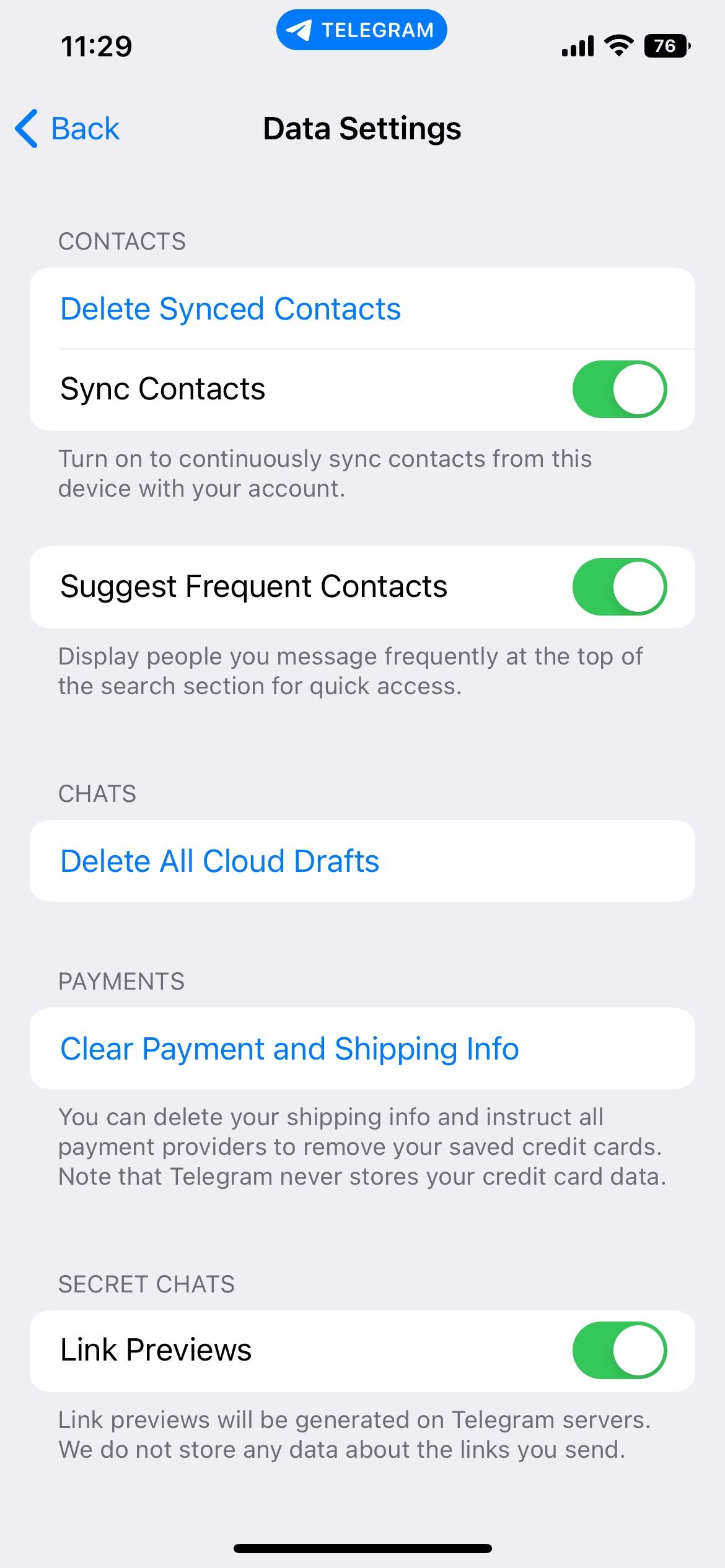This screenshot has height=1568, width=725.
Task: Go back from Data Settings
Action: tap(67, 129)
